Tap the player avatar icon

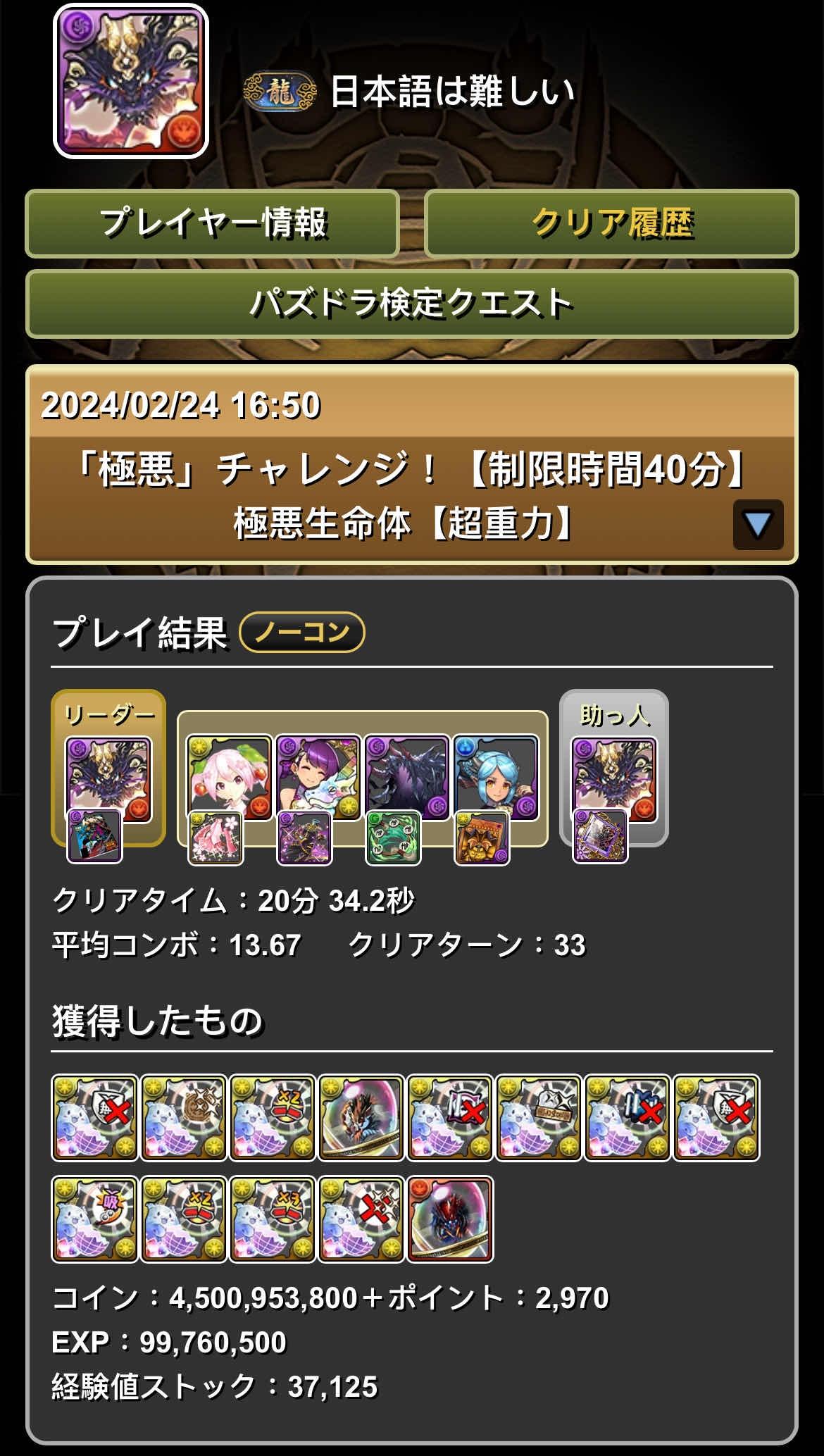point(131,80)
